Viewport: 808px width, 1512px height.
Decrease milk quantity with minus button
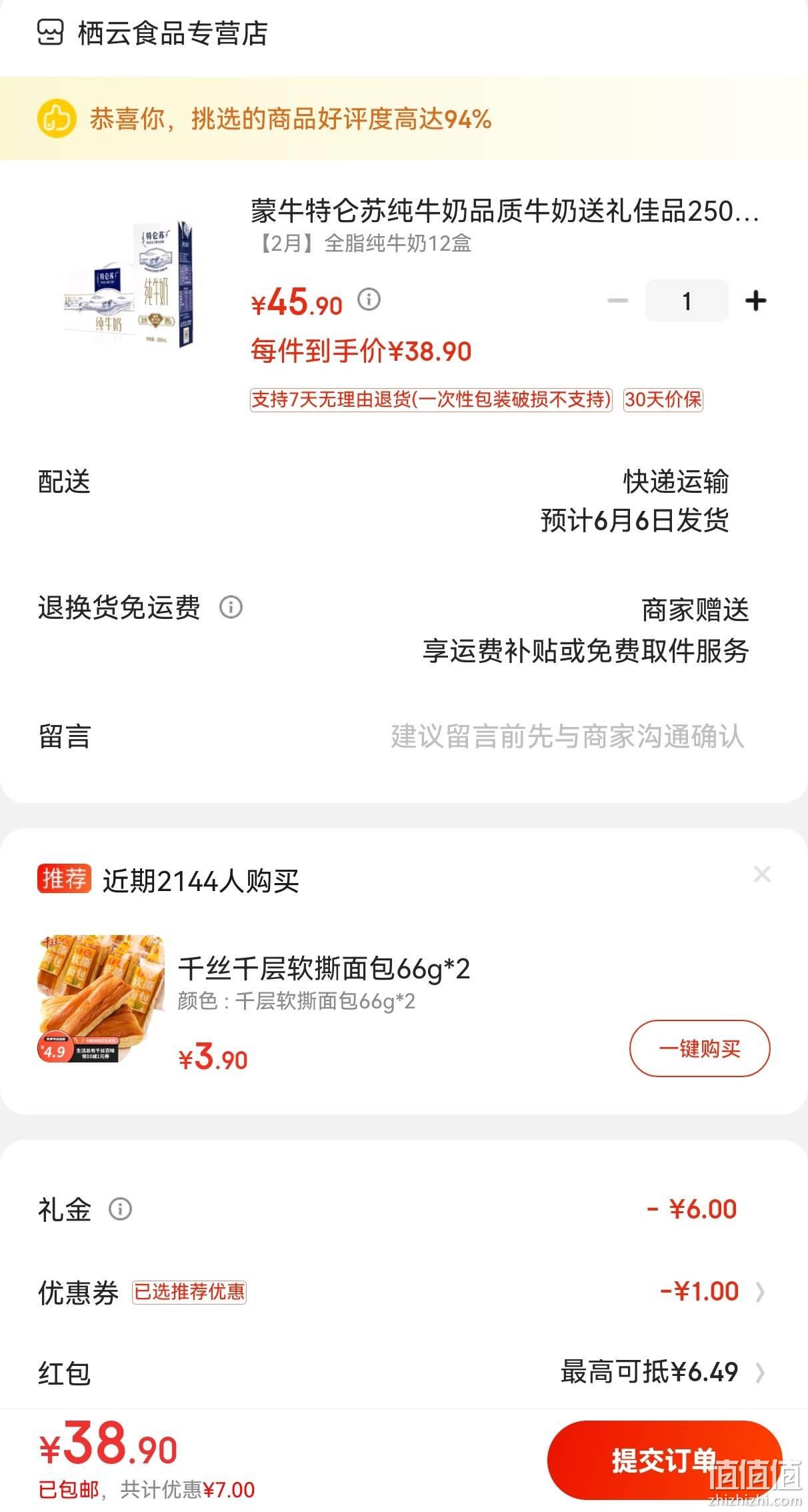coord(618,301)
